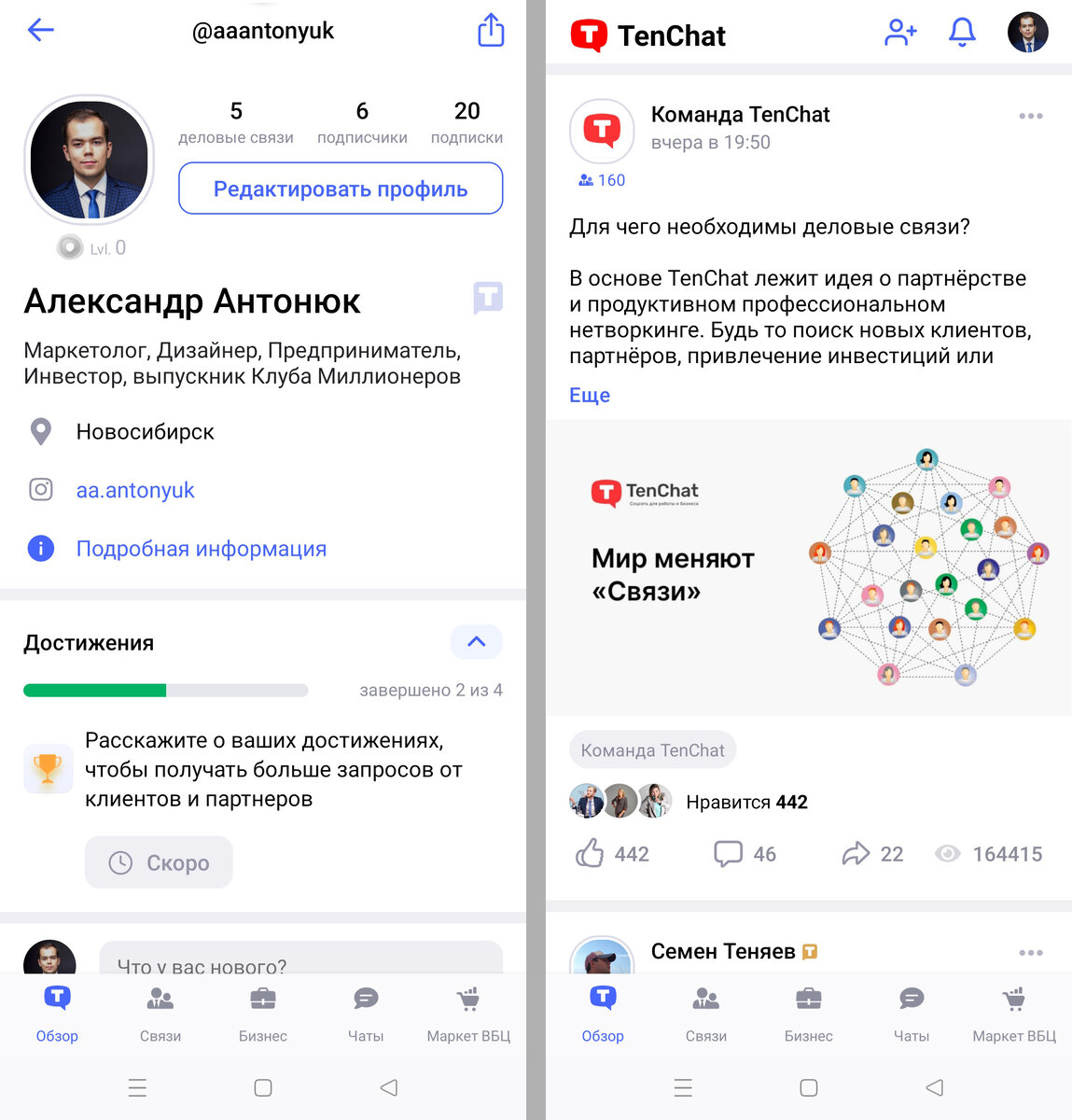The height and width of the screenshot is (1120, 1072).
Task: Collapse the Достижения section with the chevron
Action: [476, 642]
